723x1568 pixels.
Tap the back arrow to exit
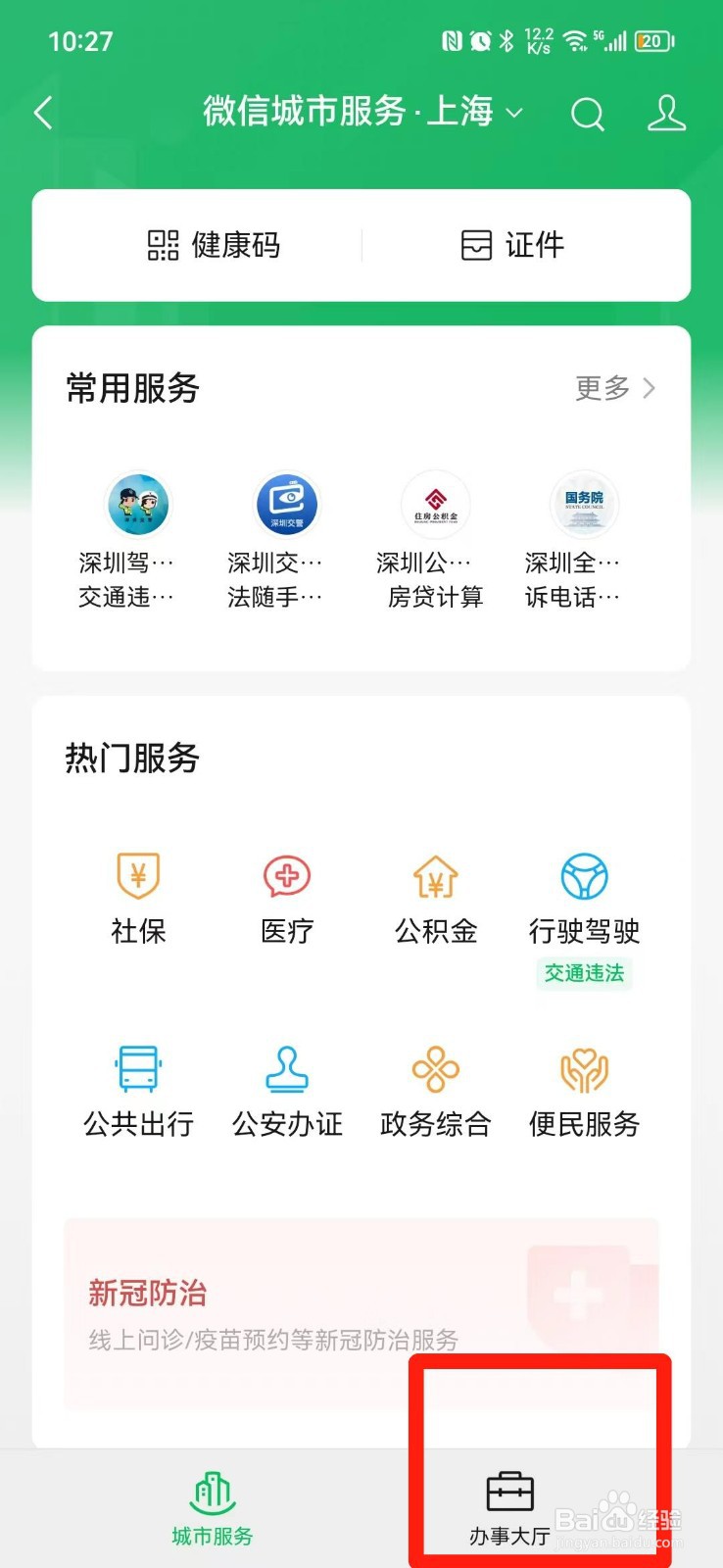coord(42,113)
